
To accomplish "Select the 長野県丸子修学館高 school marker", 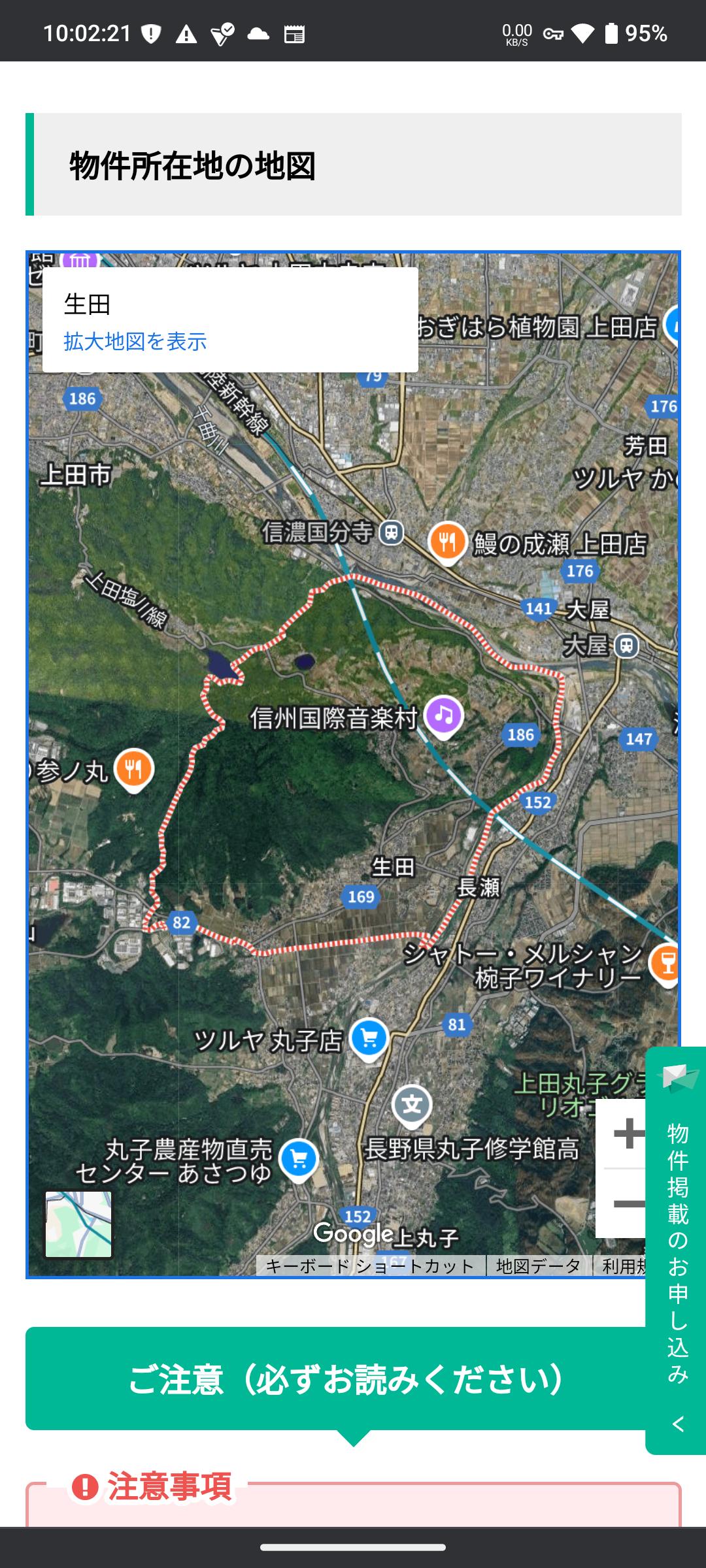I will pos(412,1105).
